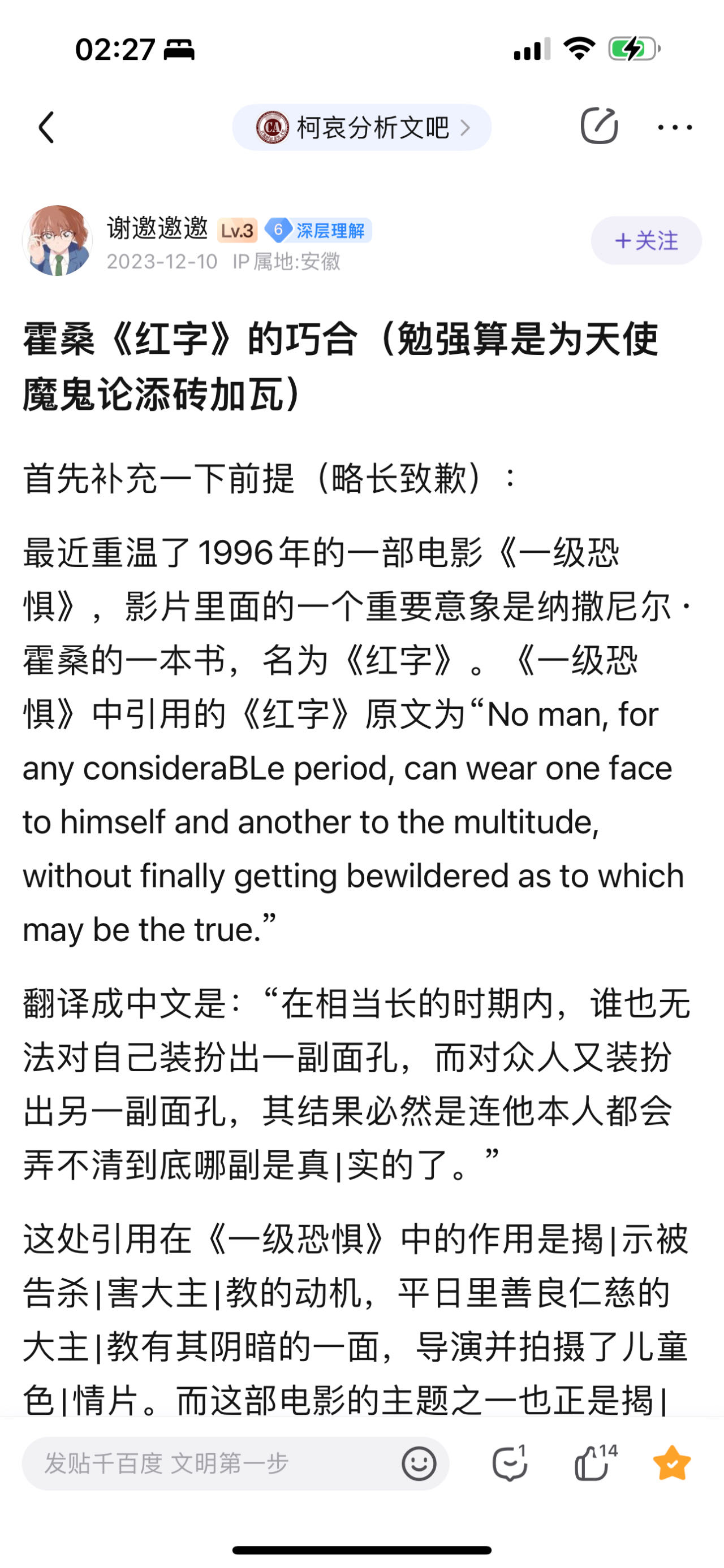The width and height of the screenshot is (724, 1568).
Task: View 谢邀邀邀's profile avatar
Action: click(x=57, y=240)
